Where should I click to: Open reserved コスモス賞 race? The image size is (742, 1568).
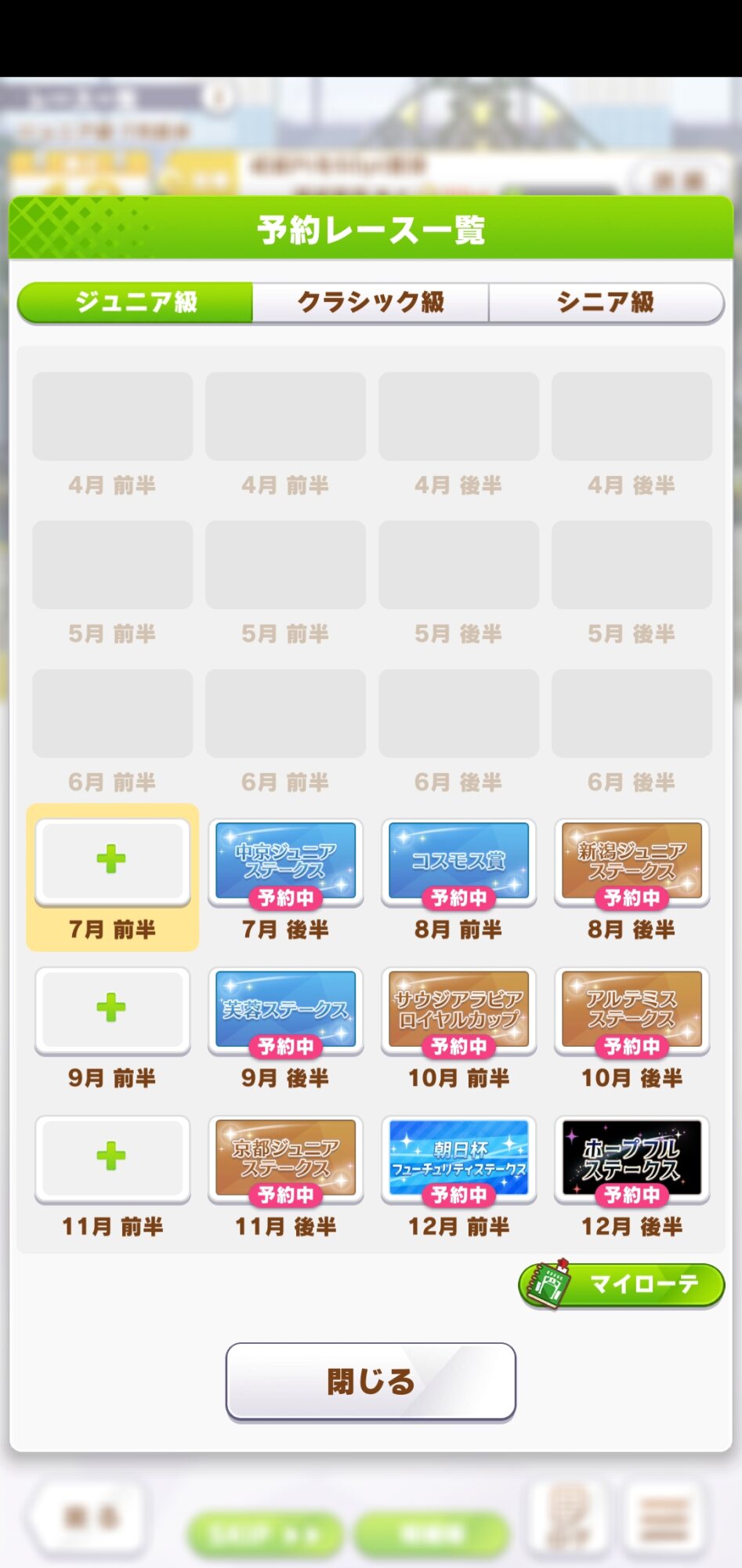pos(458,862)
